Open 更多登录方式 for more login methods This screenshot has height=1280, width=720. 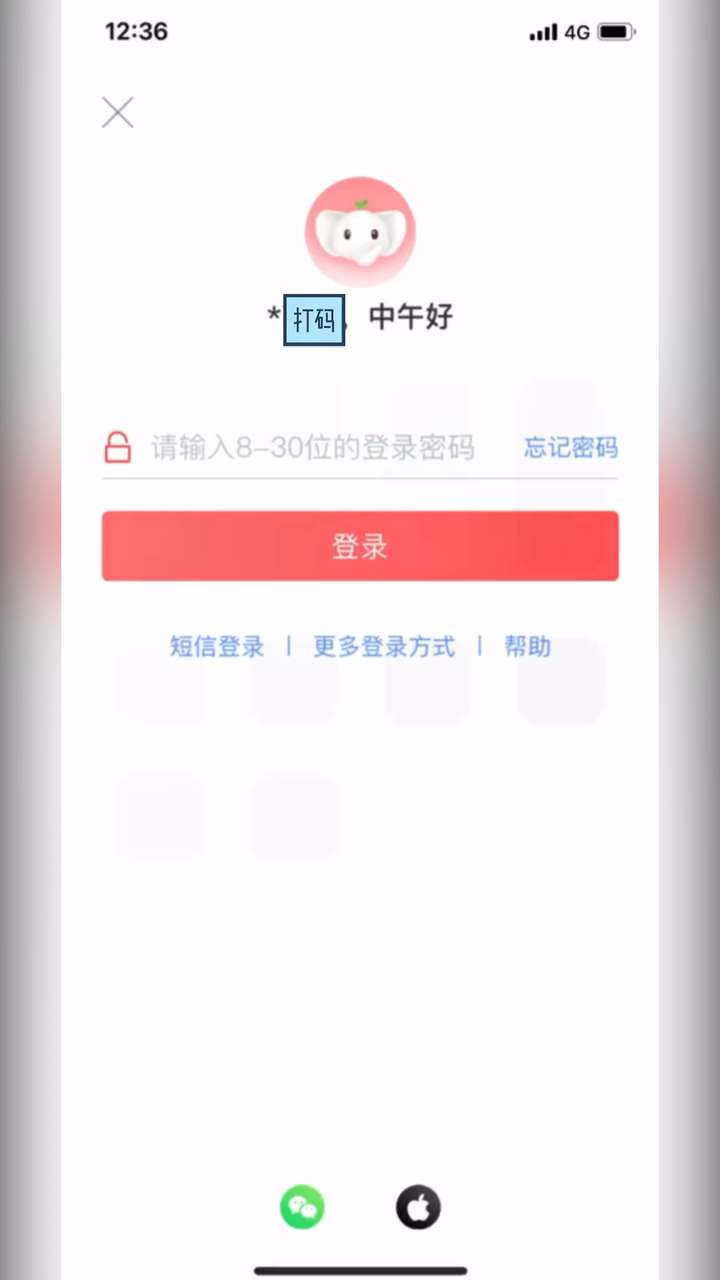coord(383,646)
